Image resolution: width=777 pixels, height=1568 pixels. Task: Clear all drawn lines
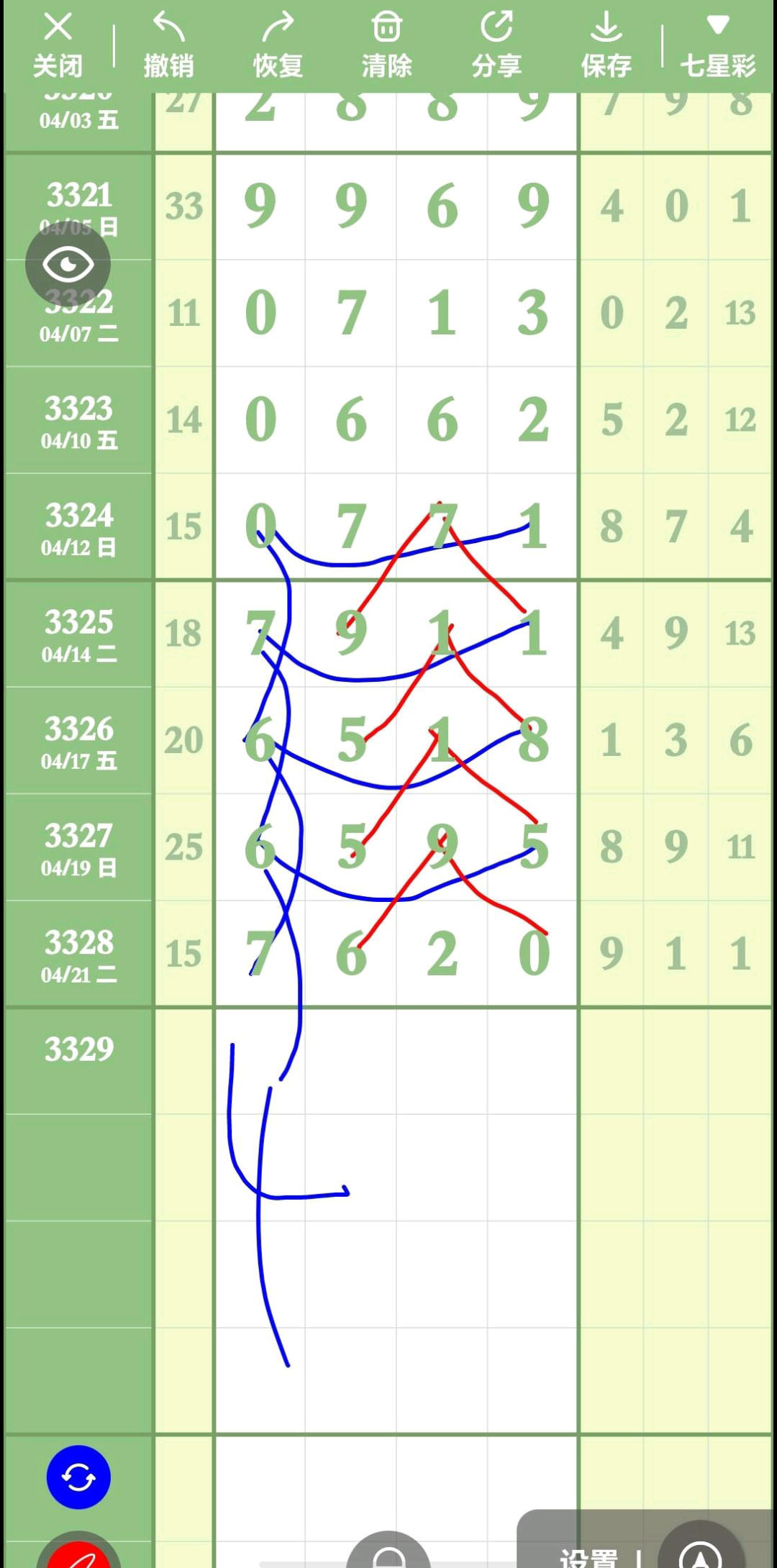386,45
